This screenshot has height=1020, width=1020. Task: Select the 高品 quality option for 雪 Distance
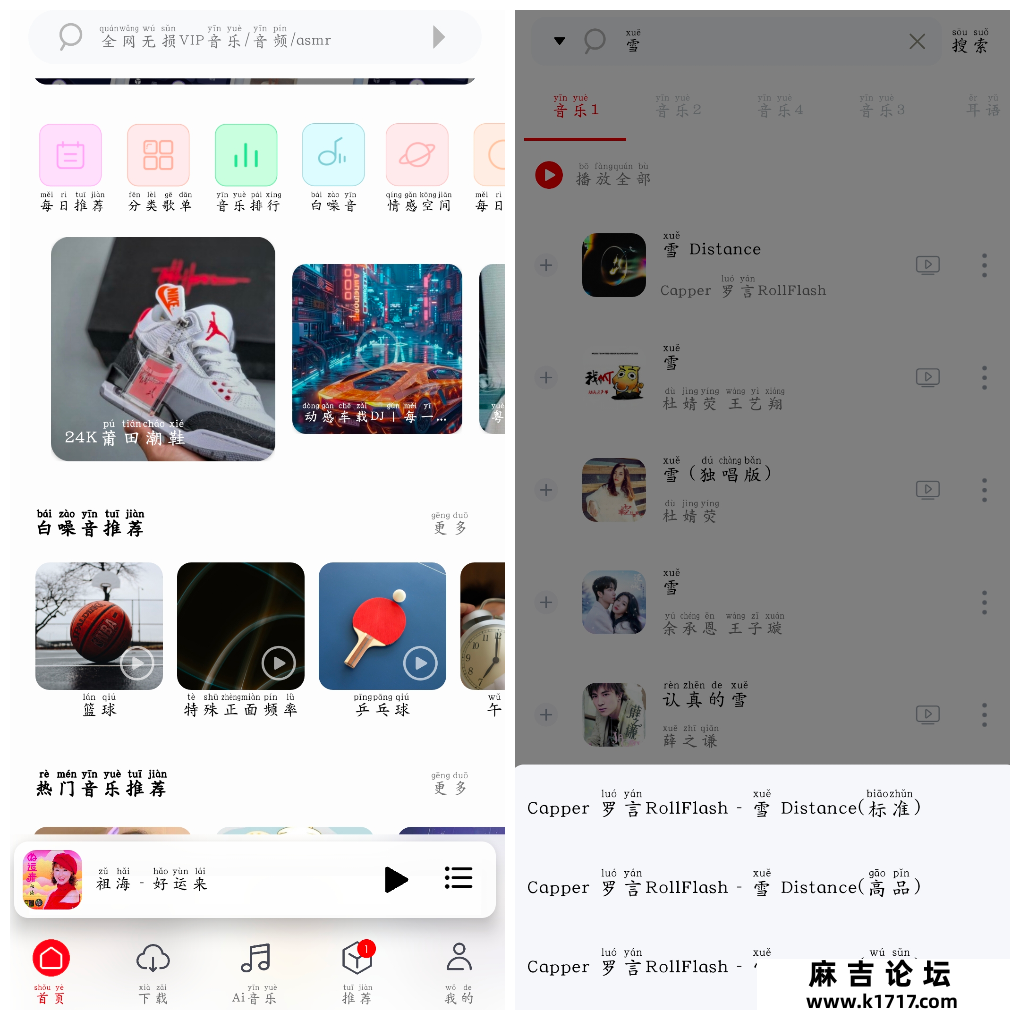coord(723,887)
